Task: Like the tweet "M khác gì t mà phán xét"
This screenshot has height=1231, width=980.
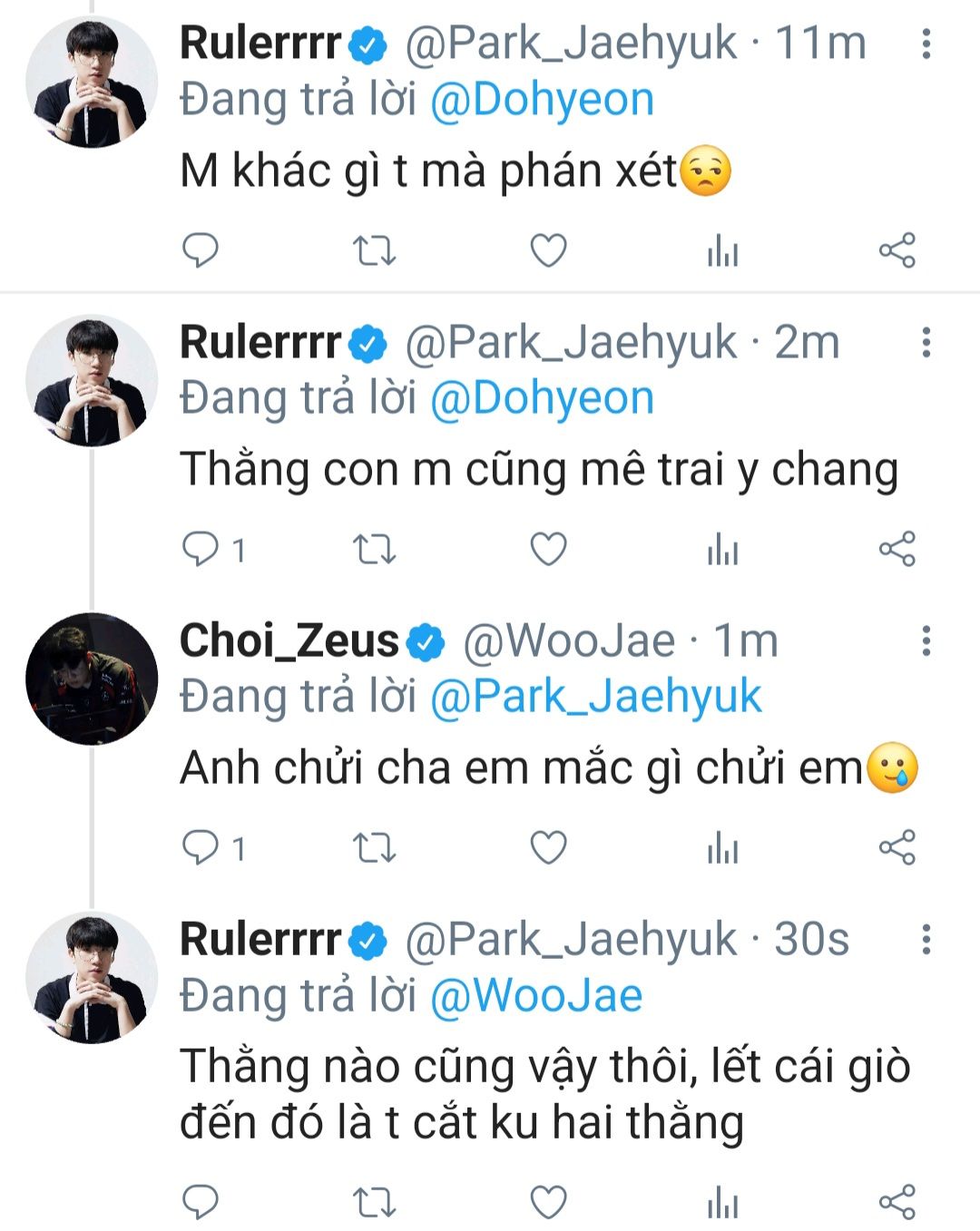Action: 548,250
